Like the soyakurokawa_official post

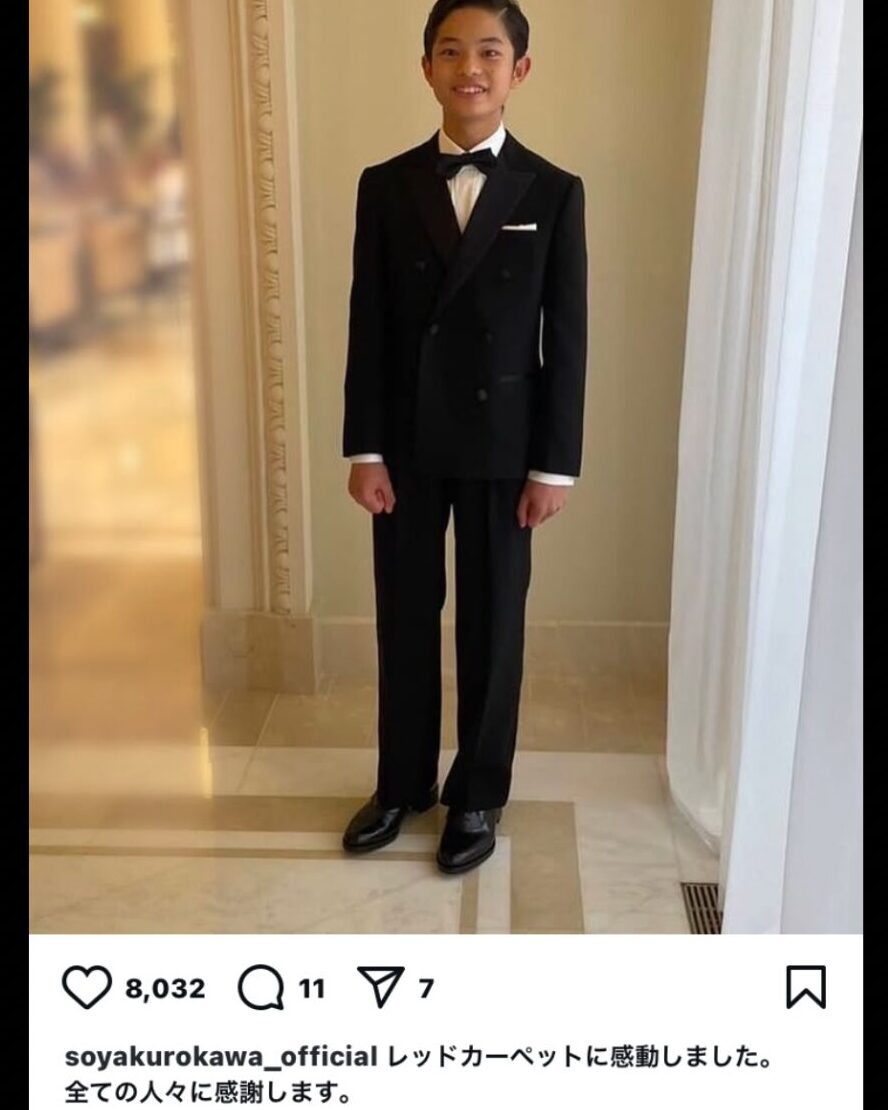coord(86,988)
